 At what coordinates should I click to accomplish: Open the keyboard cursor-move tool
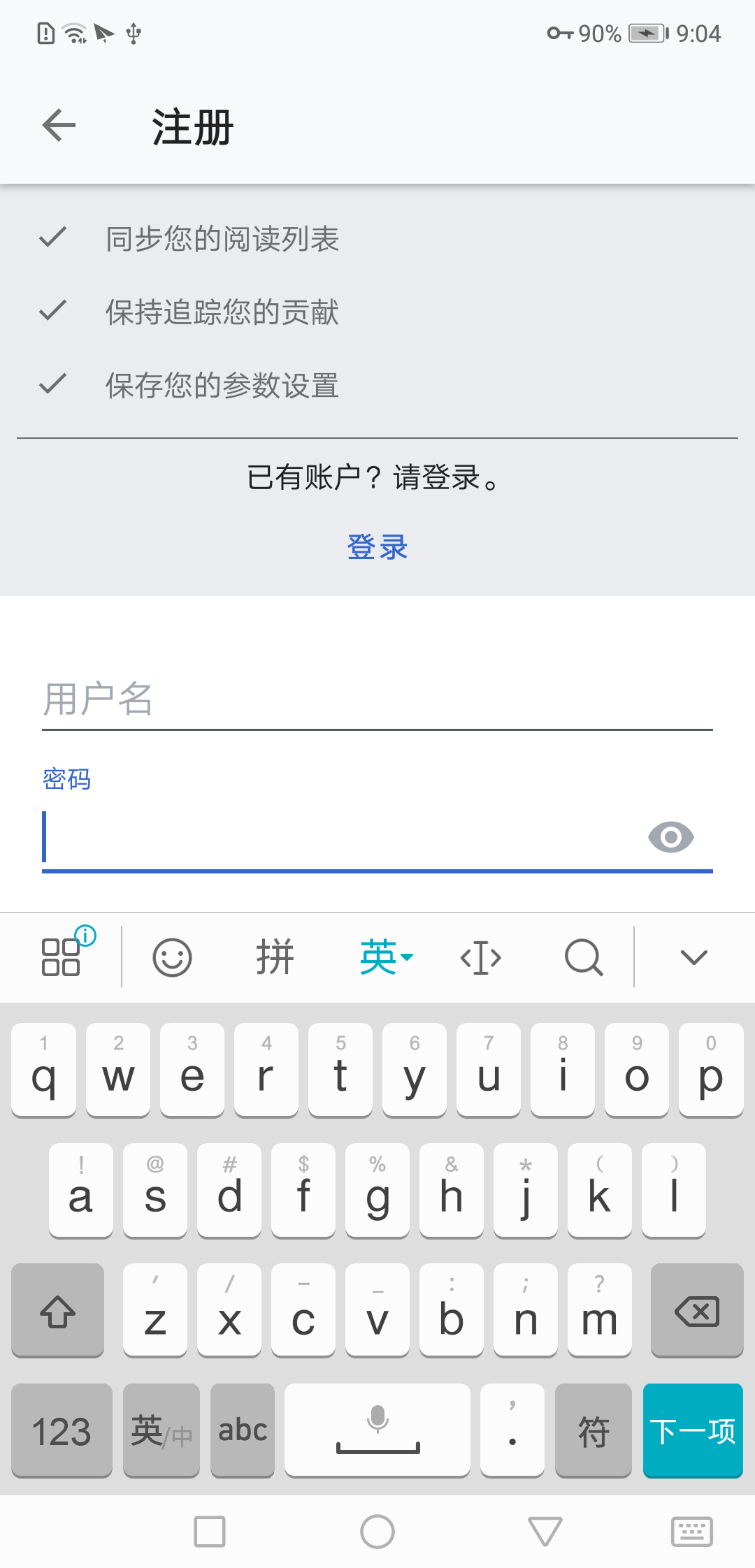coord(481,957)
